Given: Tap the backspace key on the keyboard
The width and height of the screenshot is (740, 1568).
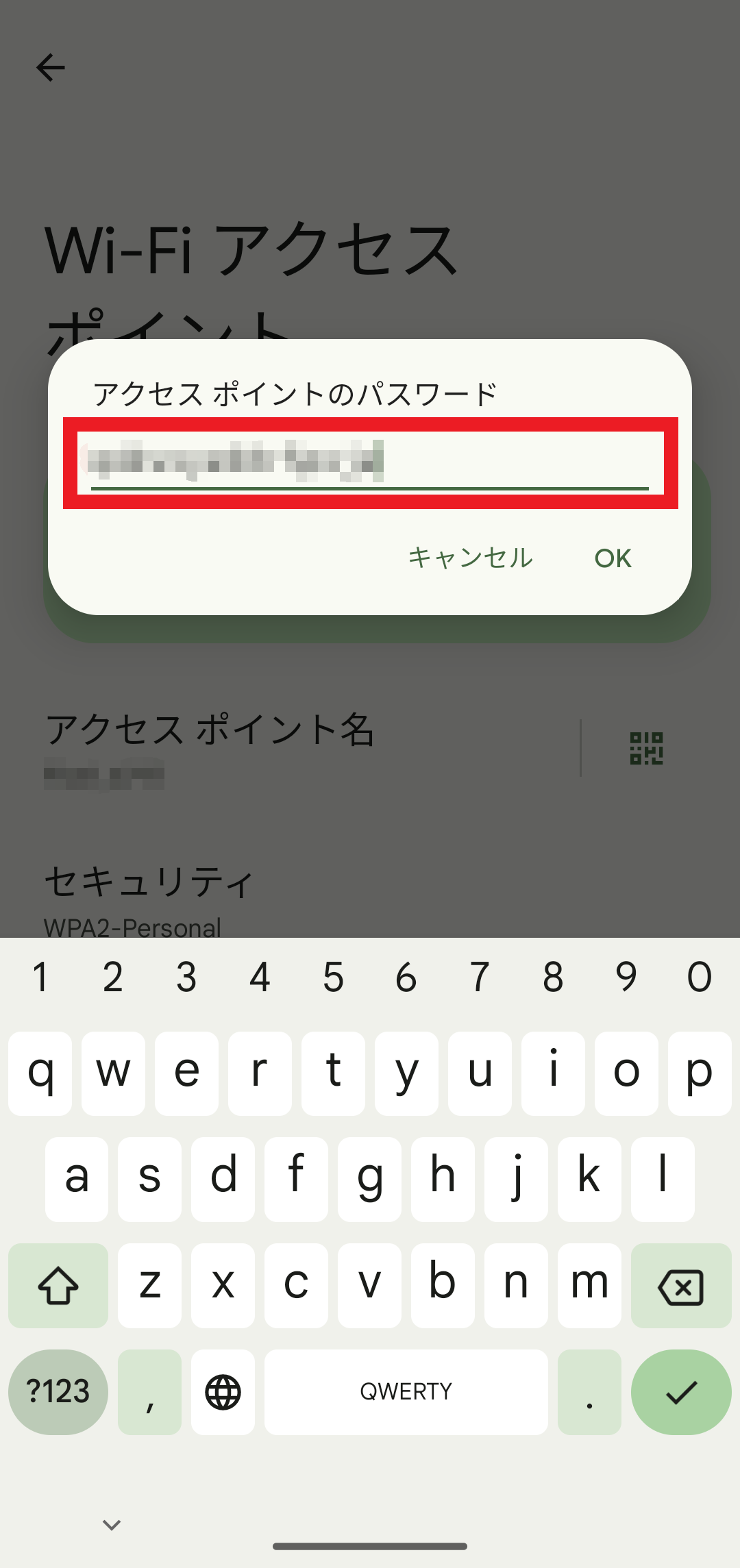Looking at the screenshot, I should 680,1286.
